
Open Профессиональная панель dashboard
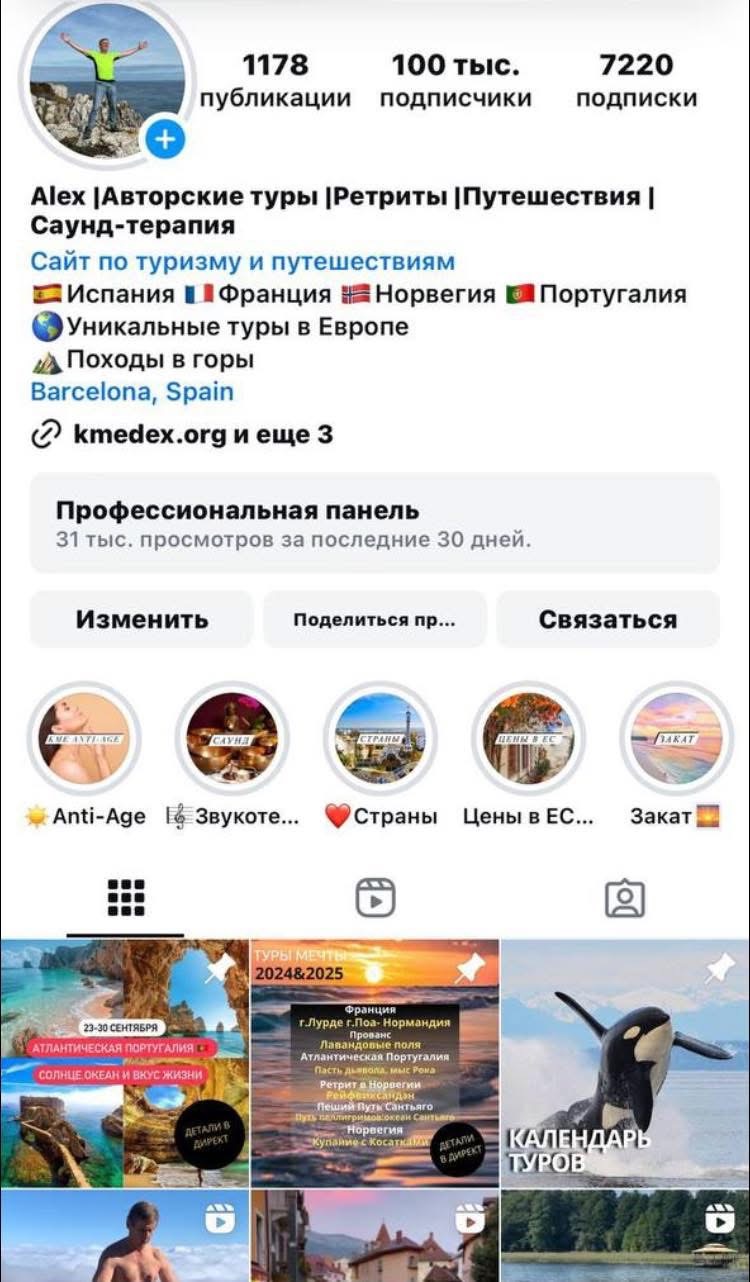click(x=374, y=523)
